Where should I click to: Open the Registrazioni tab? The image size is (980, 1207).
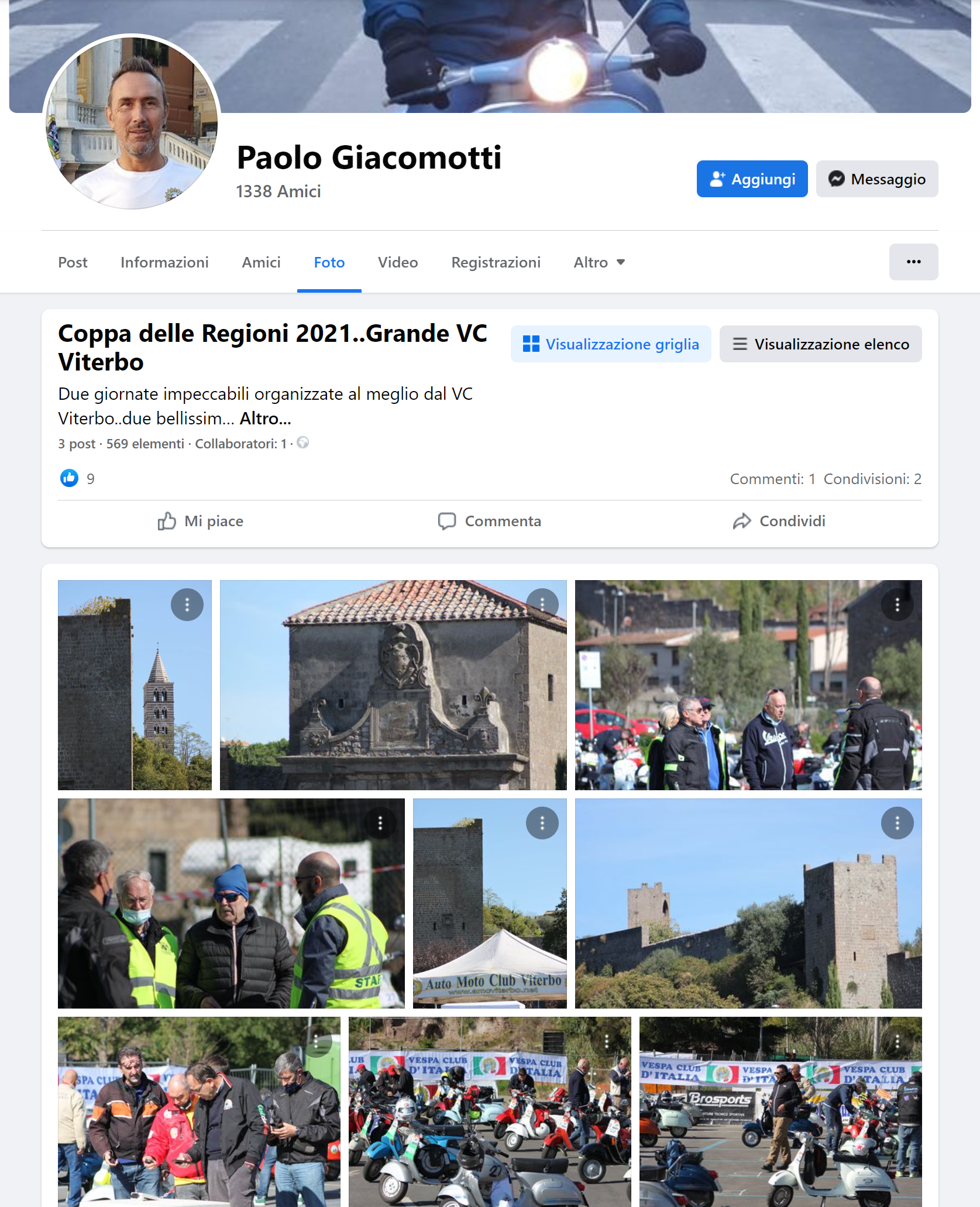click(496, 262)
